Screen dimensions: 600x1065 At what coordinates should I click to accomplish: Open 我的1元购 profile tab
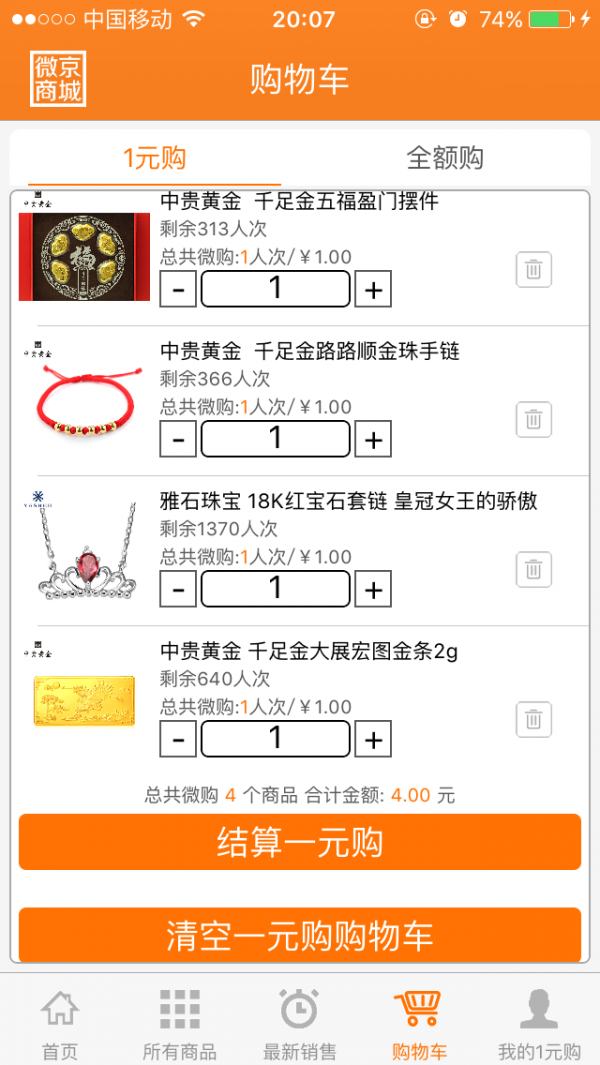point(539,1022)
